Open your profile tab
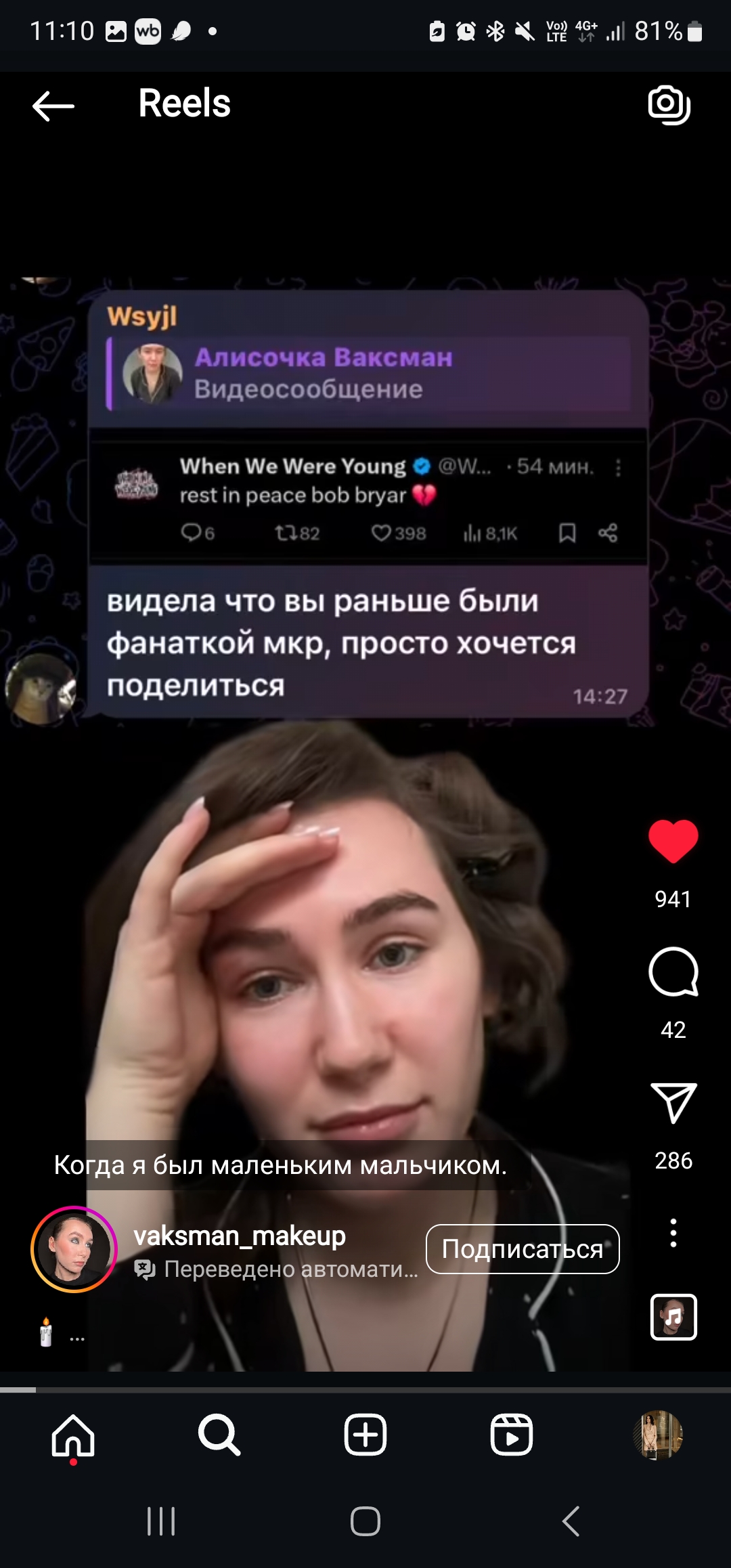 click(x=657, y=1435)
